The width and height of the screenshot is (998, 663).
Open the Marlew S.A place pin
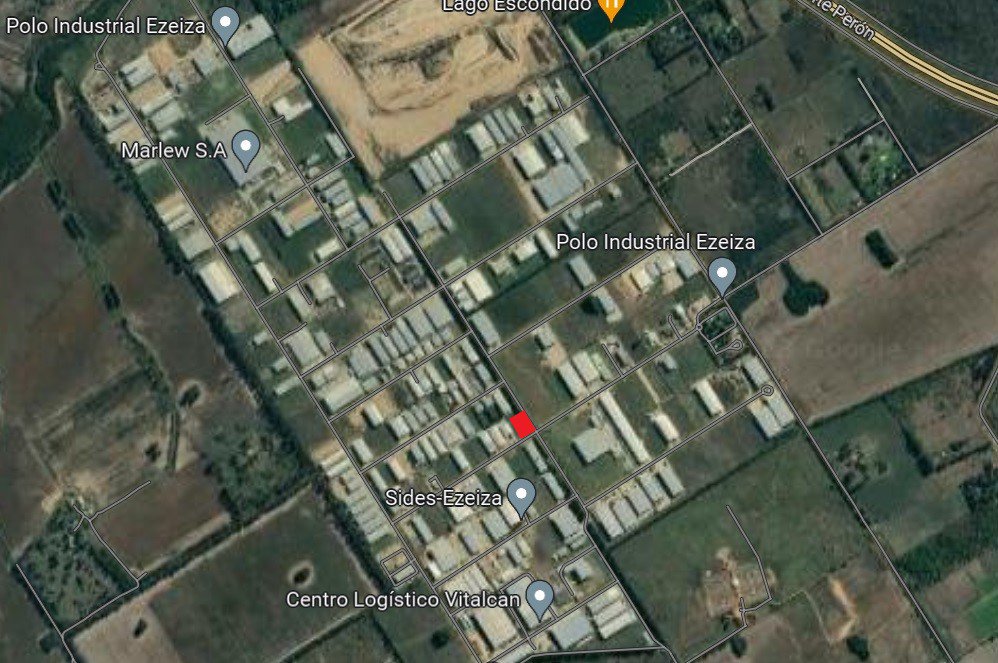click(245, 150)
